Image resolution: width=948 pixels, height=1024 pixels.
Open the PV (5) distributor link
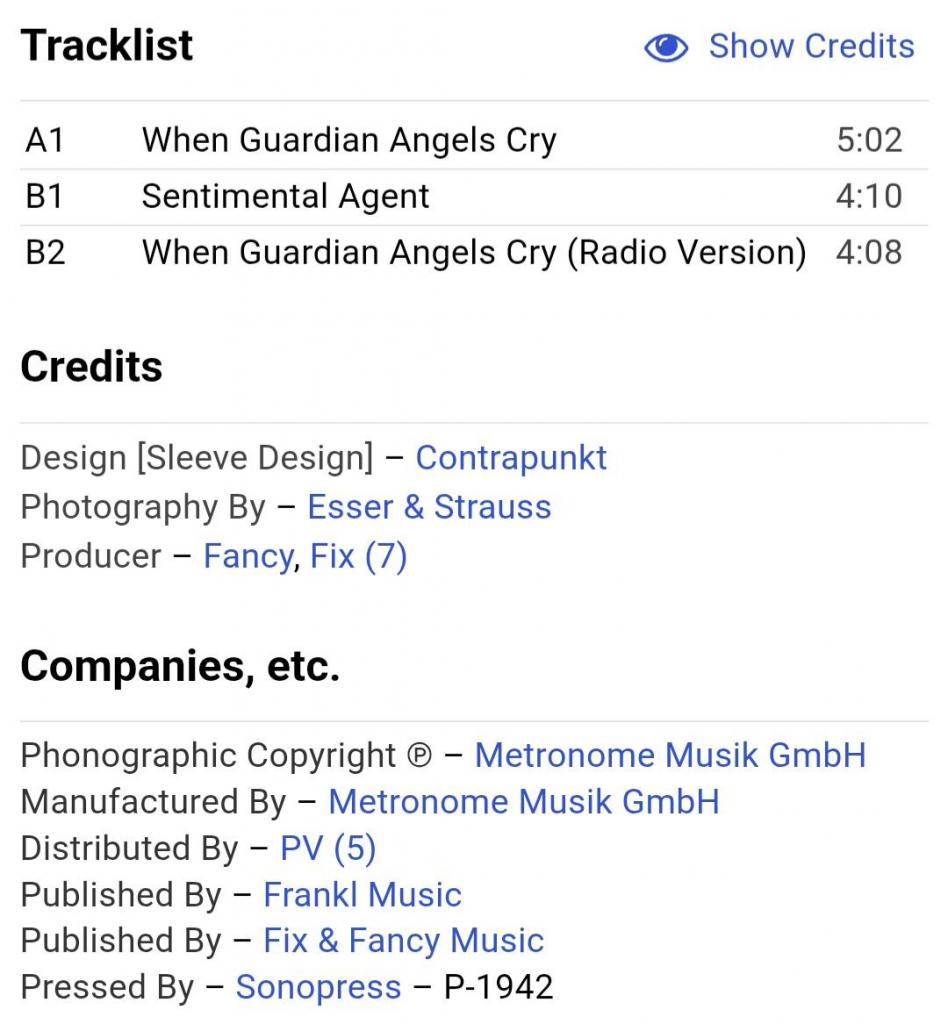328,849
